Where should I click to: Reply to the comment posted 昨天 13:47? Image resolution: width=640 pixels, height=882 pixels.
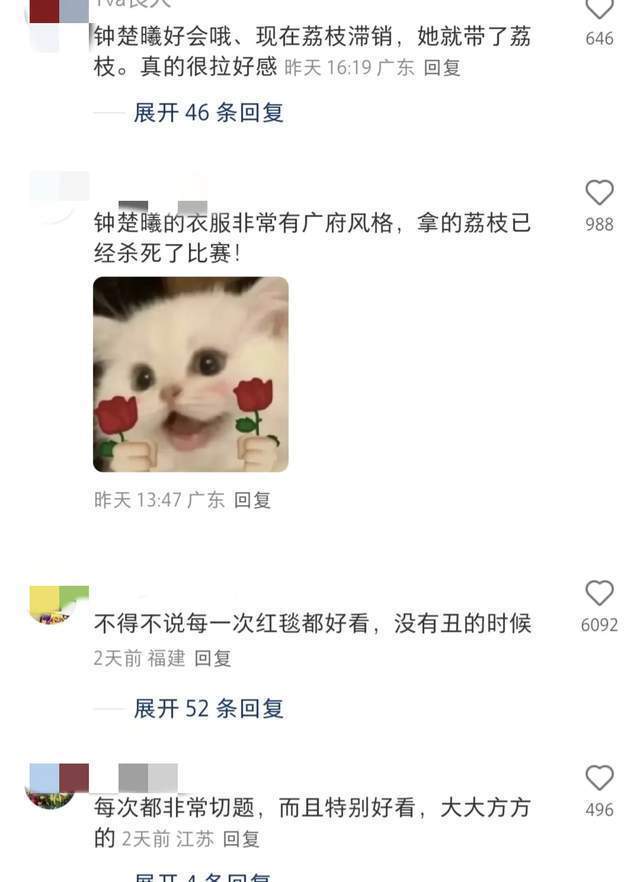click(x=252, y=500)
